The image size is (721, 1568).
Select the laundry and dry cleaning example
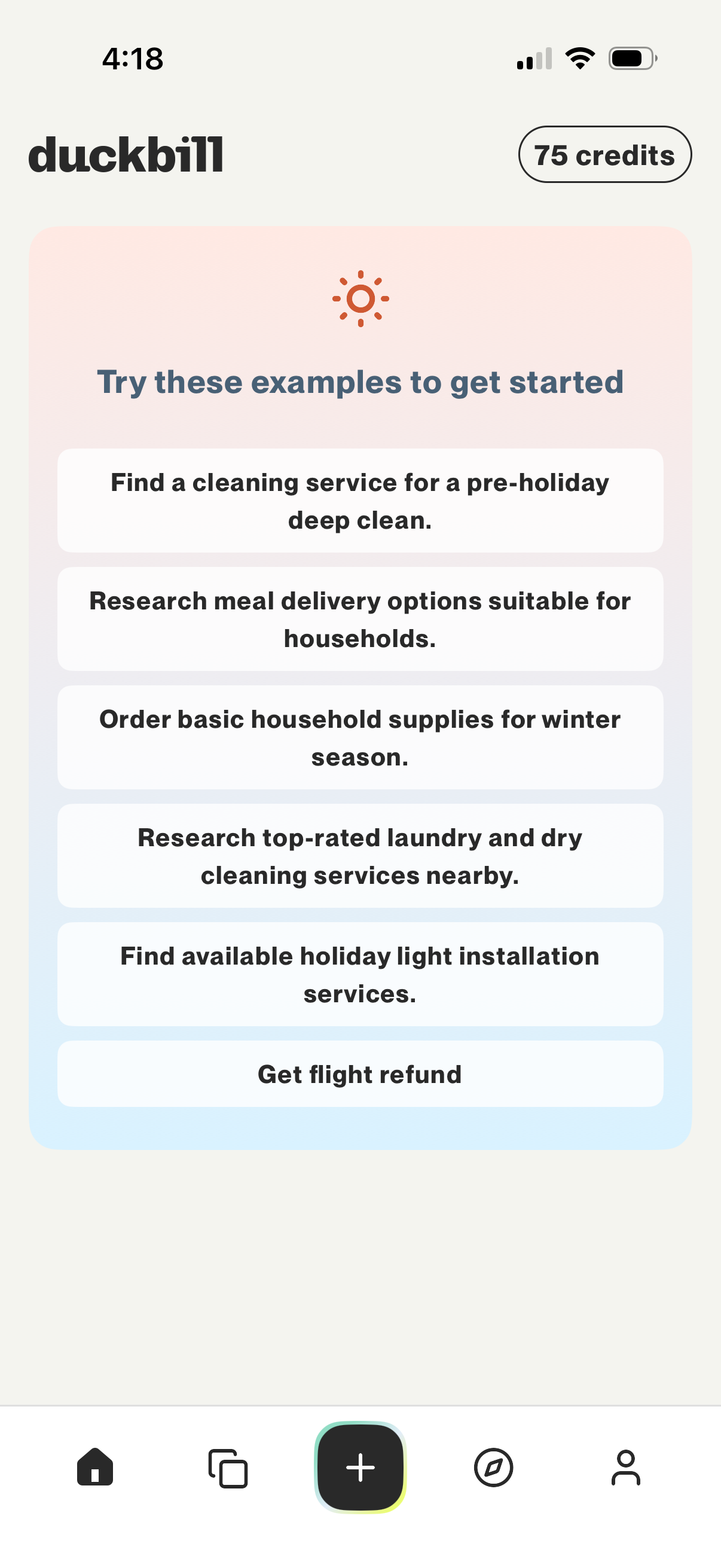coord(360,856)
